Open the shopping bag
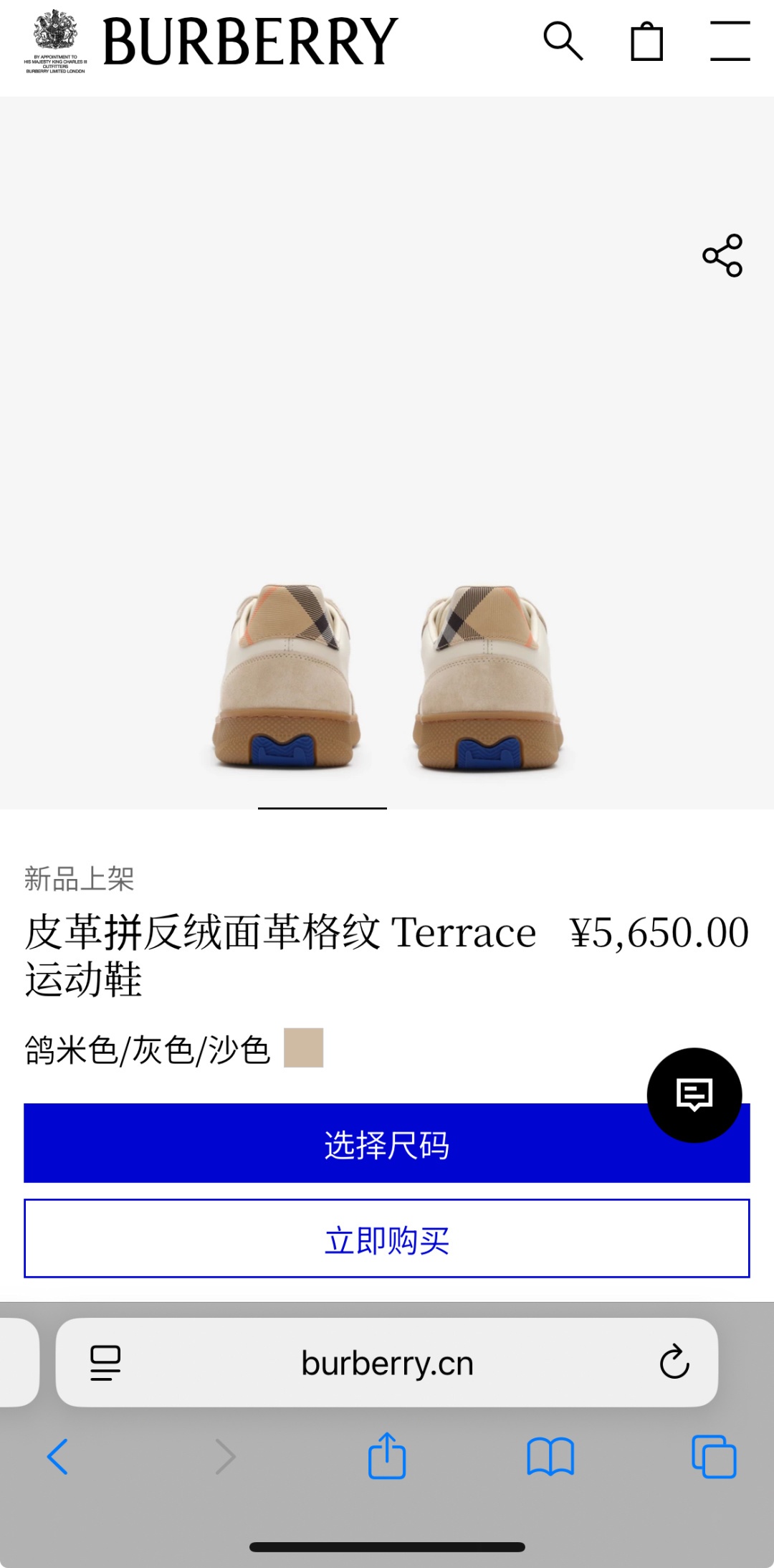The height and width of the screenshot is (1568, 774). (x=646, y=41)
